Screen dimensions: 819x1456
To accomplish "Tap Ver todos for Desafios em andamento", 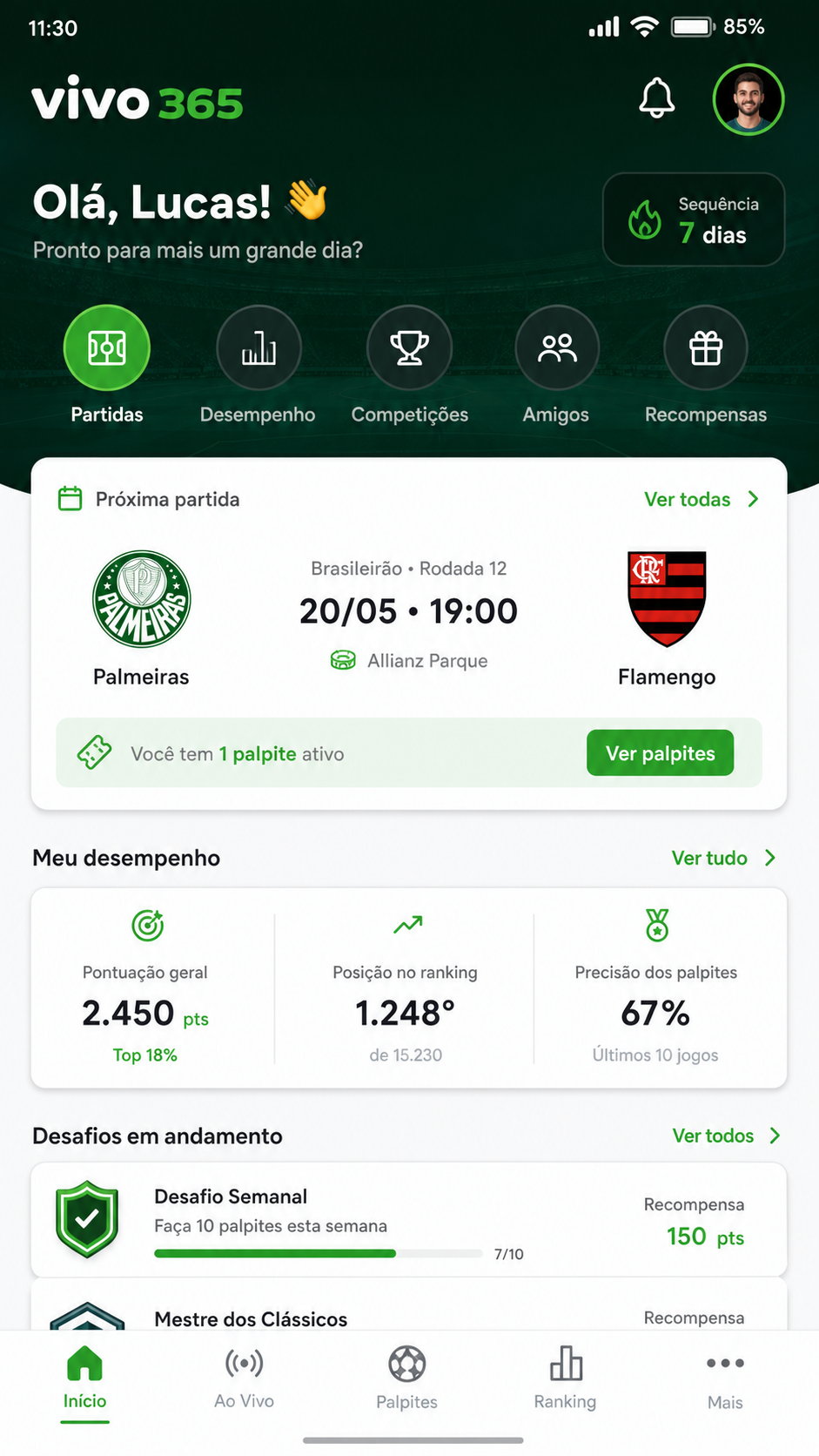I will [x=726, y=1136].
